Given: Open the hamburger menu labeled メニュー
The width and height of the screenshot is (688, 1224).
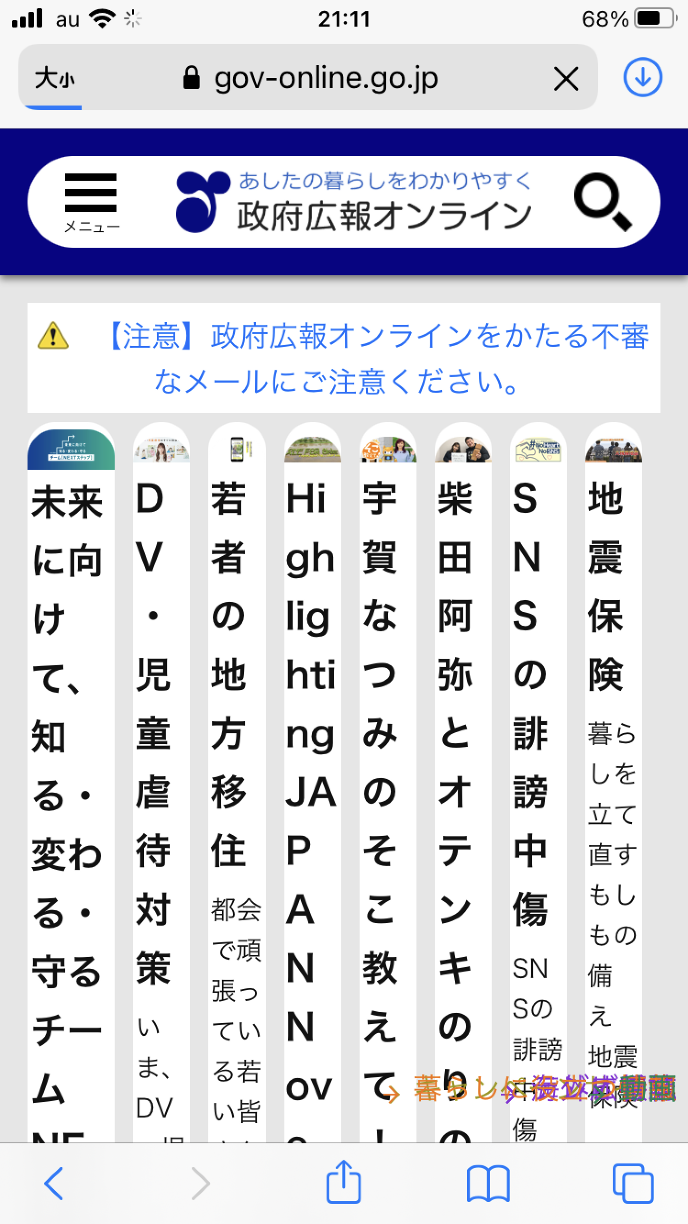Looking at the screenshot, I should [x=91, y=202].
